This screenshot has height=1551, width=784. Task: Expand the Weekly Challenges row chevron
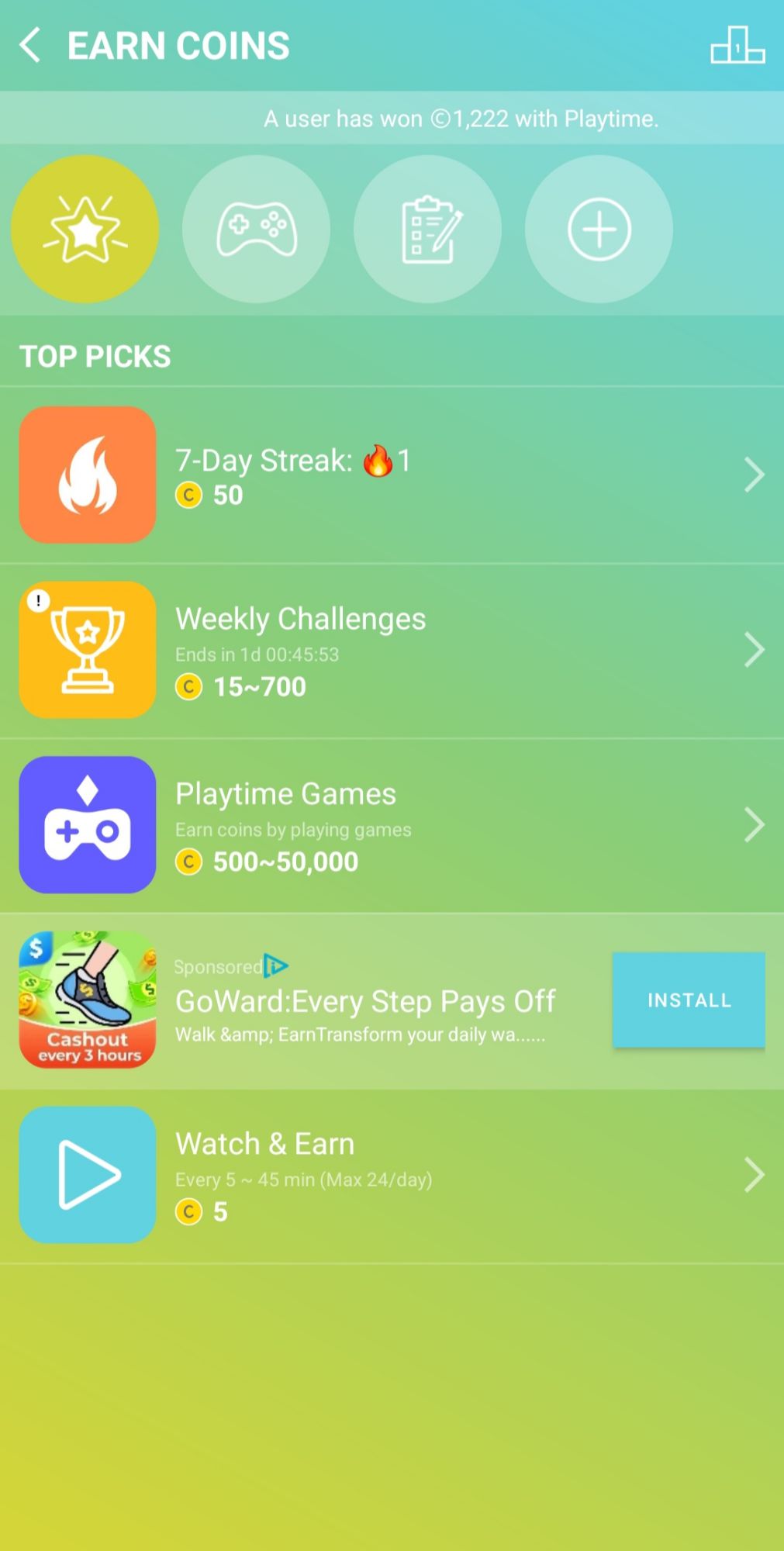tap(755, 649)
